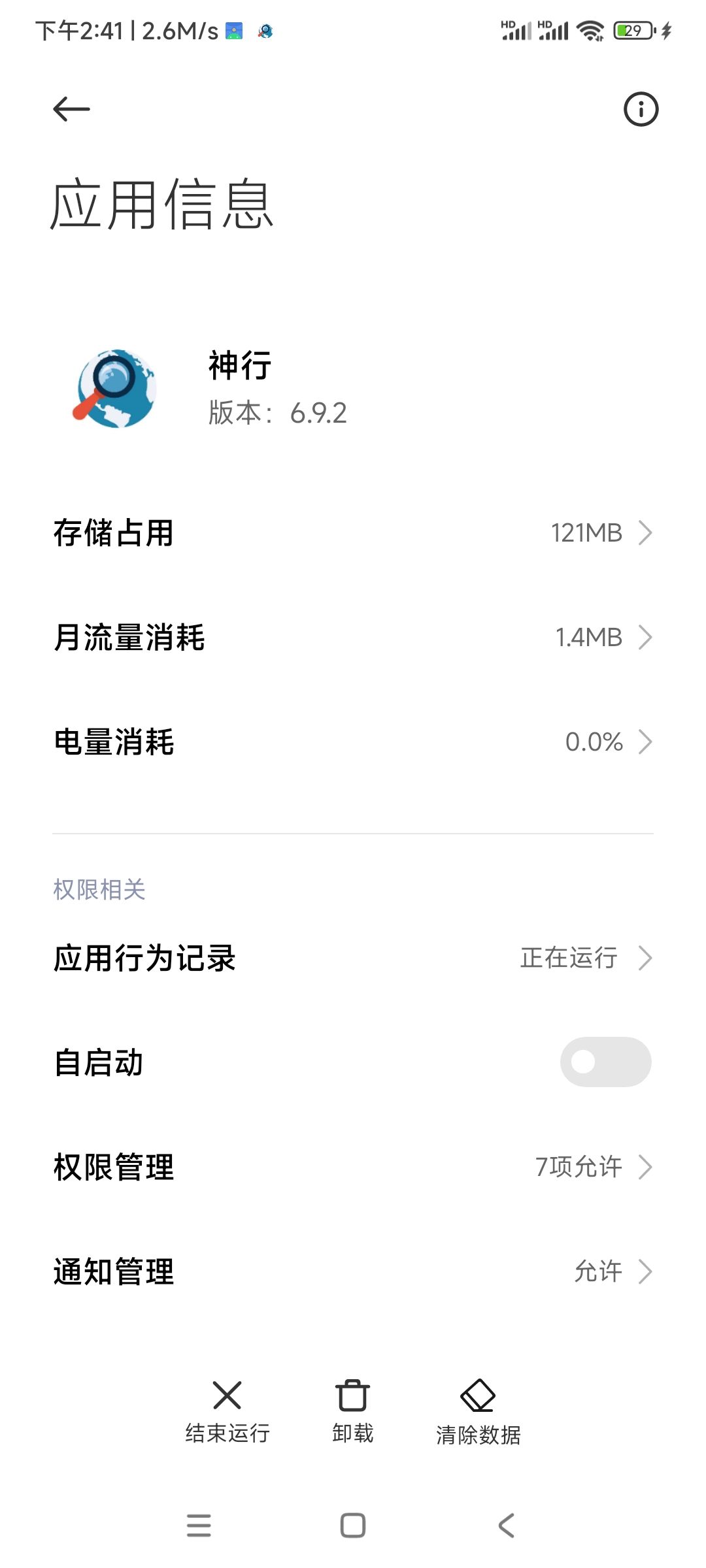Toggle the 自启动 autostart switch
The image size is (706, 1568).
605,1062
